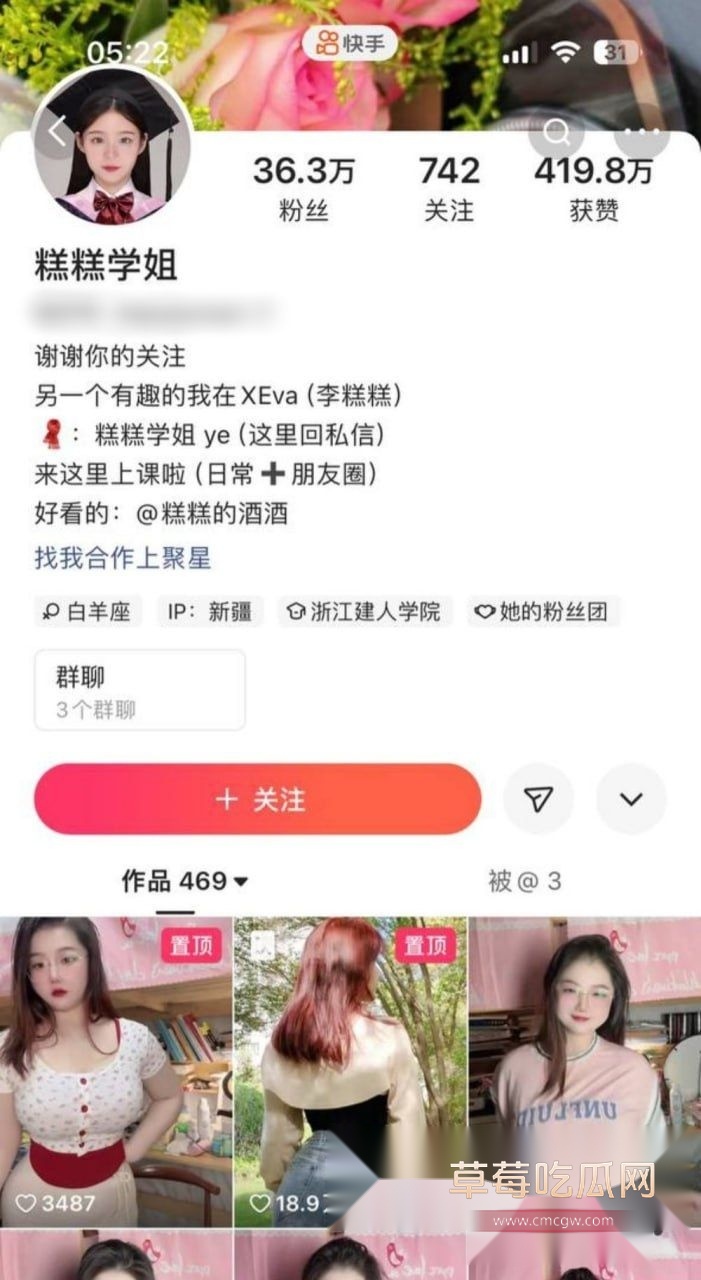Open the pinned red-haired back-view video

pyautogui.click(x=350, y=1070)
